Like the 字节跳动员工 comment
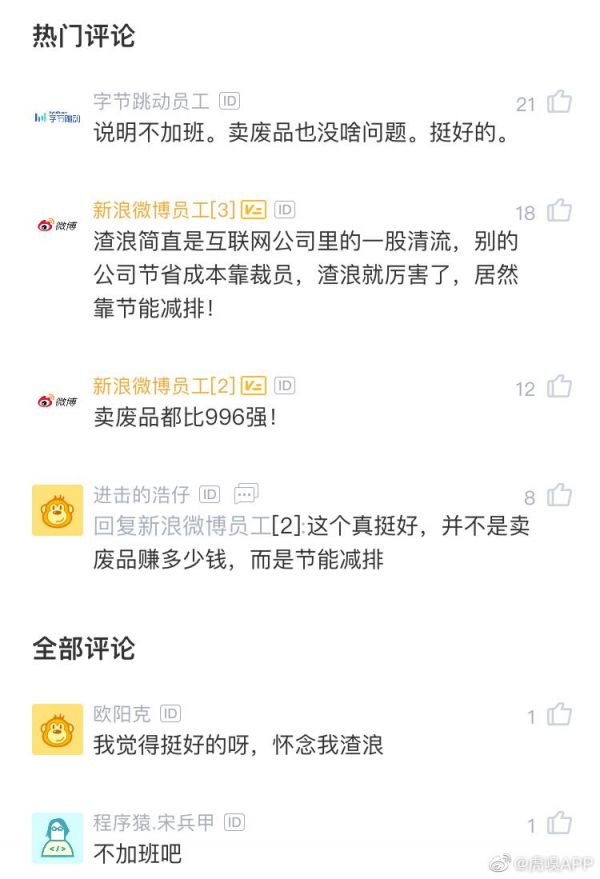 coord(559,102)
